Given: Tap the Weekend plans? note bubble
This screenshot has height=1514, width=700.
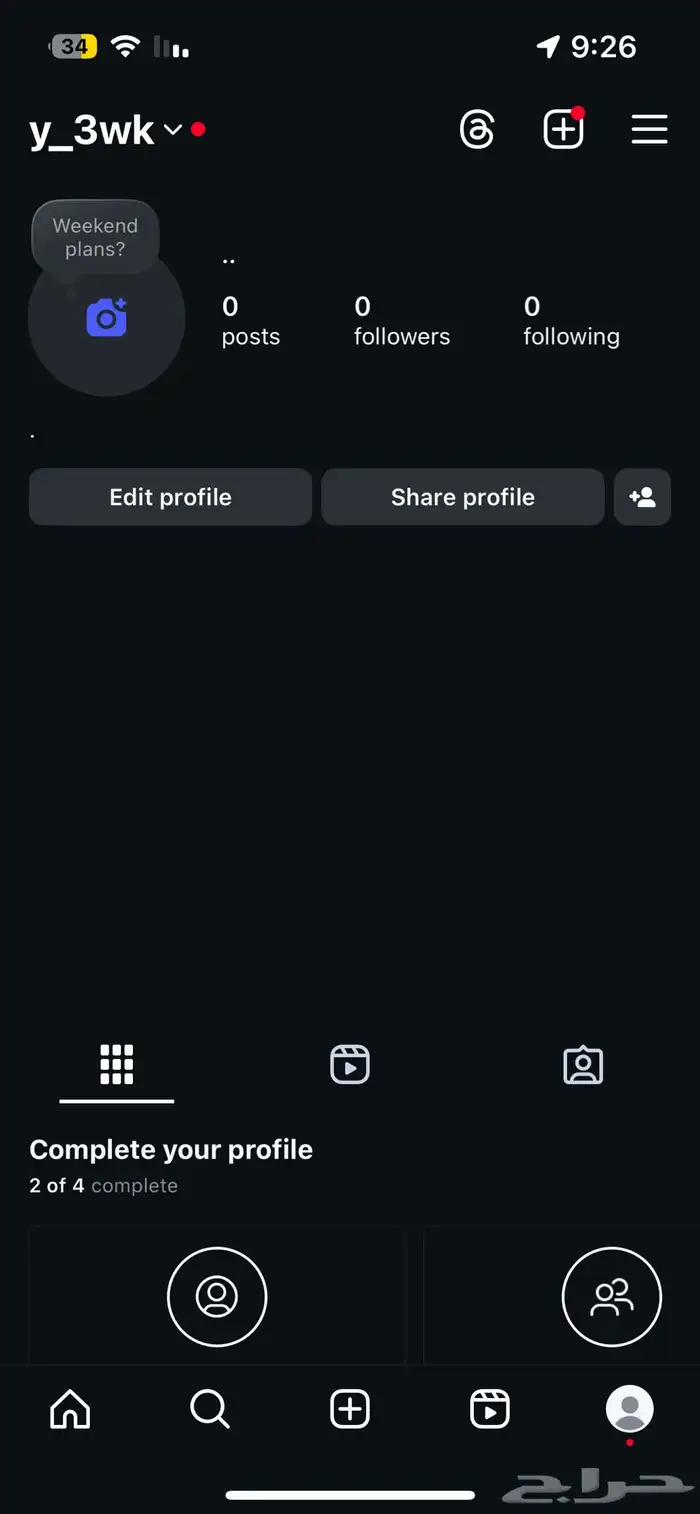Looking at the screenshot, I should 95,238.
